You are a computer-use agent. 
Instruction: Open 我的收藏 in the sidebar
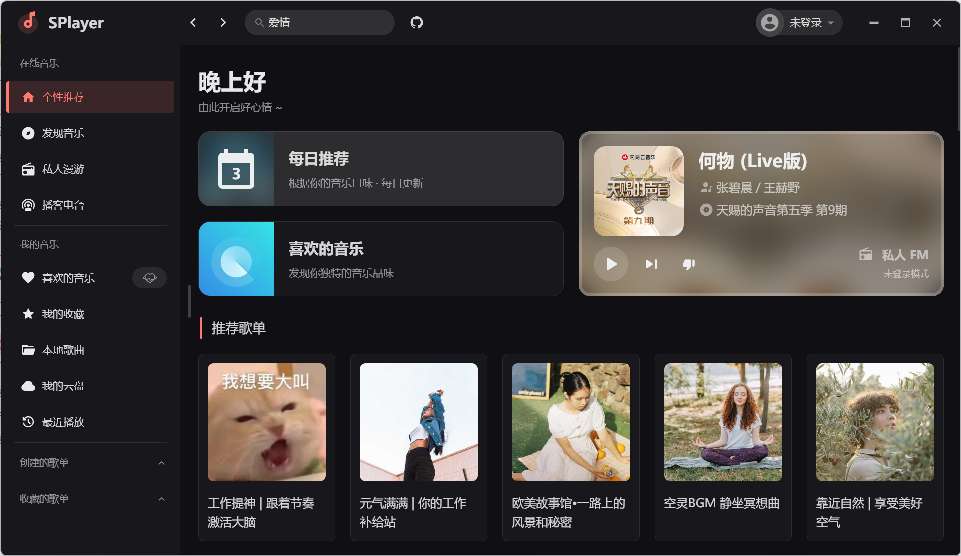(x=62, y=314)
